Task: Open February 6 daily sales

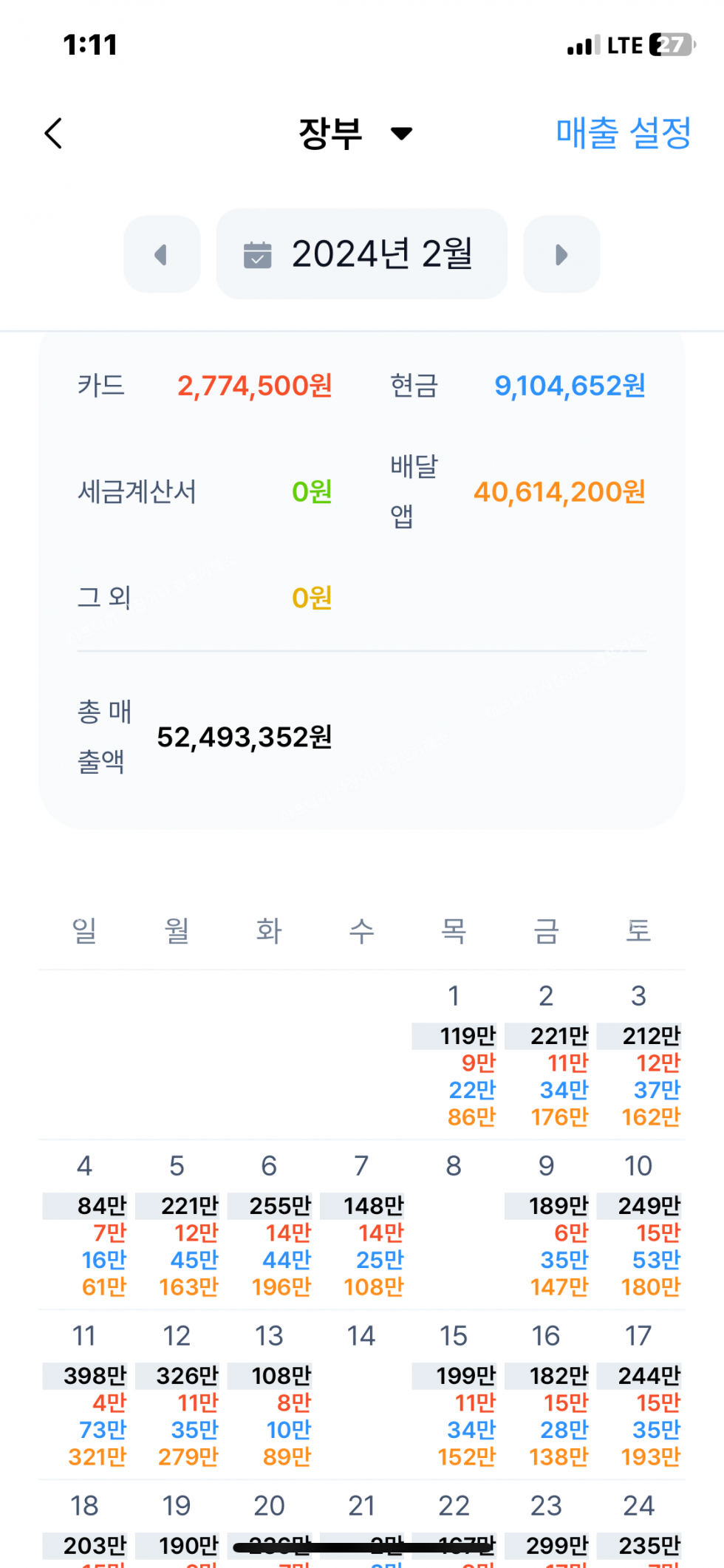Action: click(270, 1227)
